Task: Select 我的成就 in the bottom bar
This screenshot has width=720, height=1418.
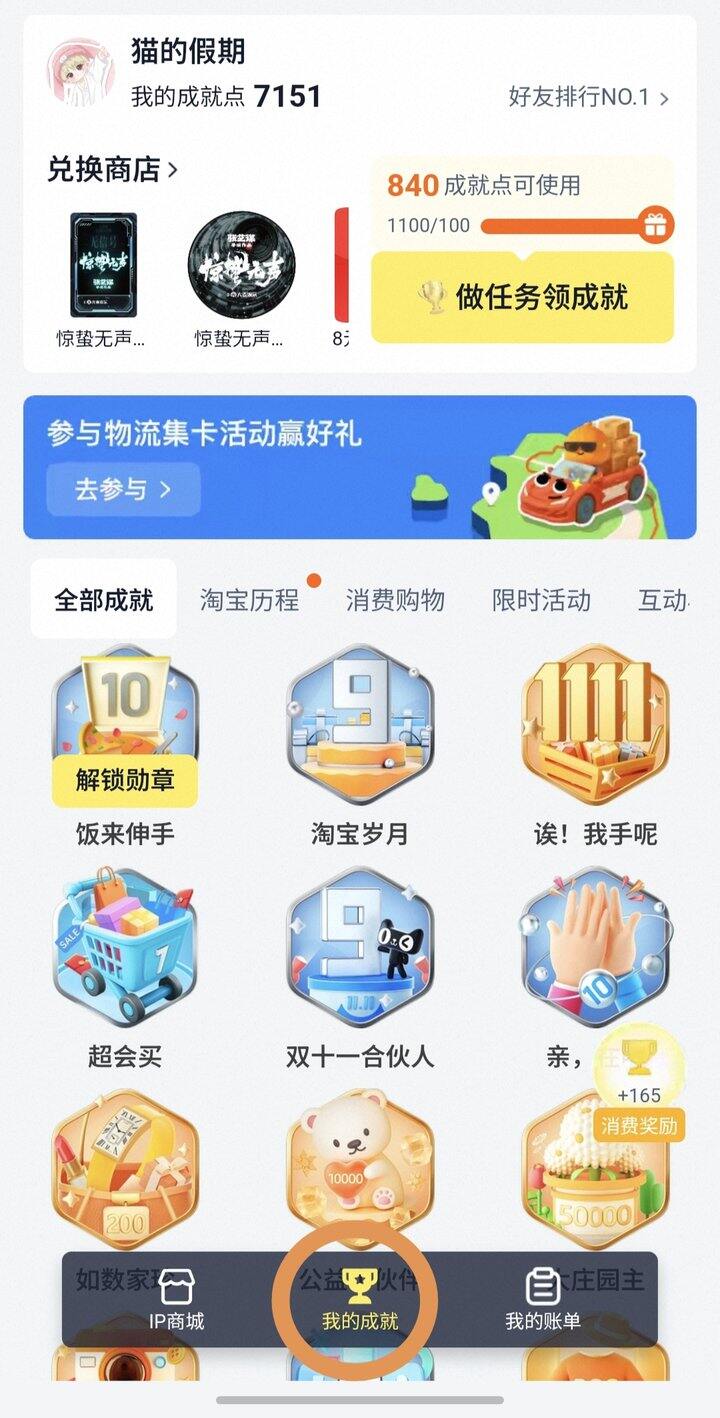Action: click(x=359, y=1300)
